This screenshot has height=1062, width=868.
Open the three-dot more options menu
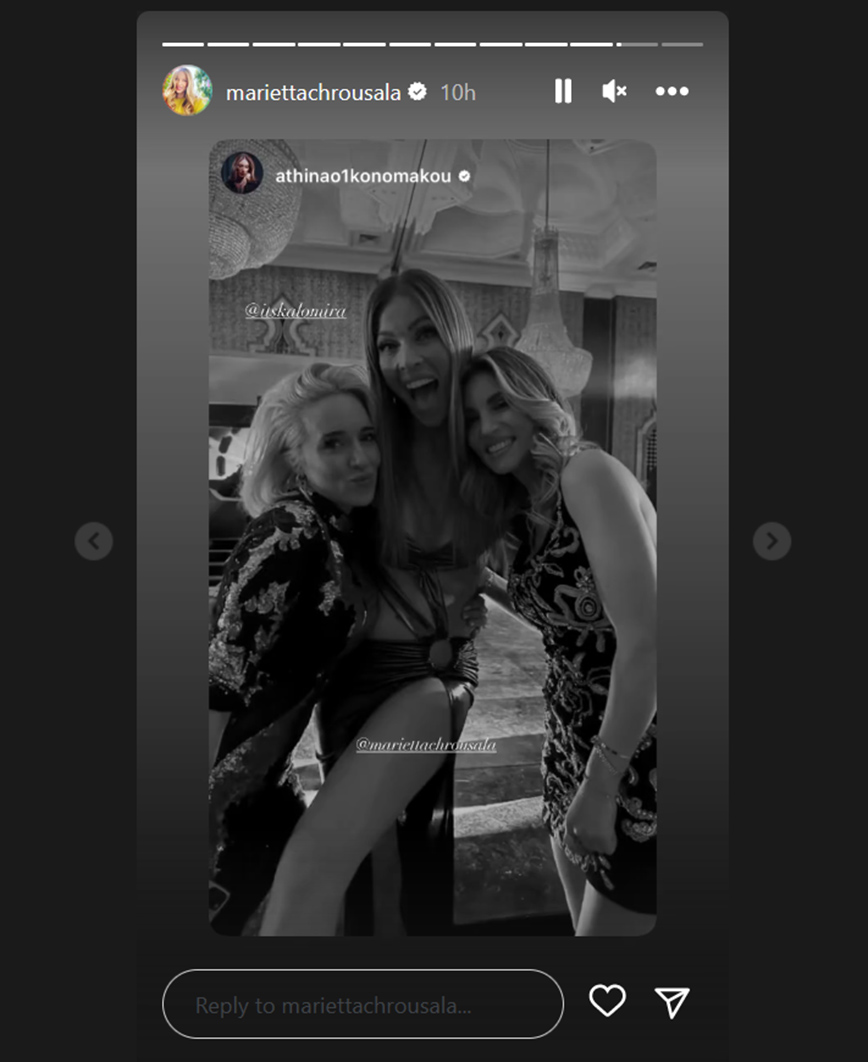point(672,92)
